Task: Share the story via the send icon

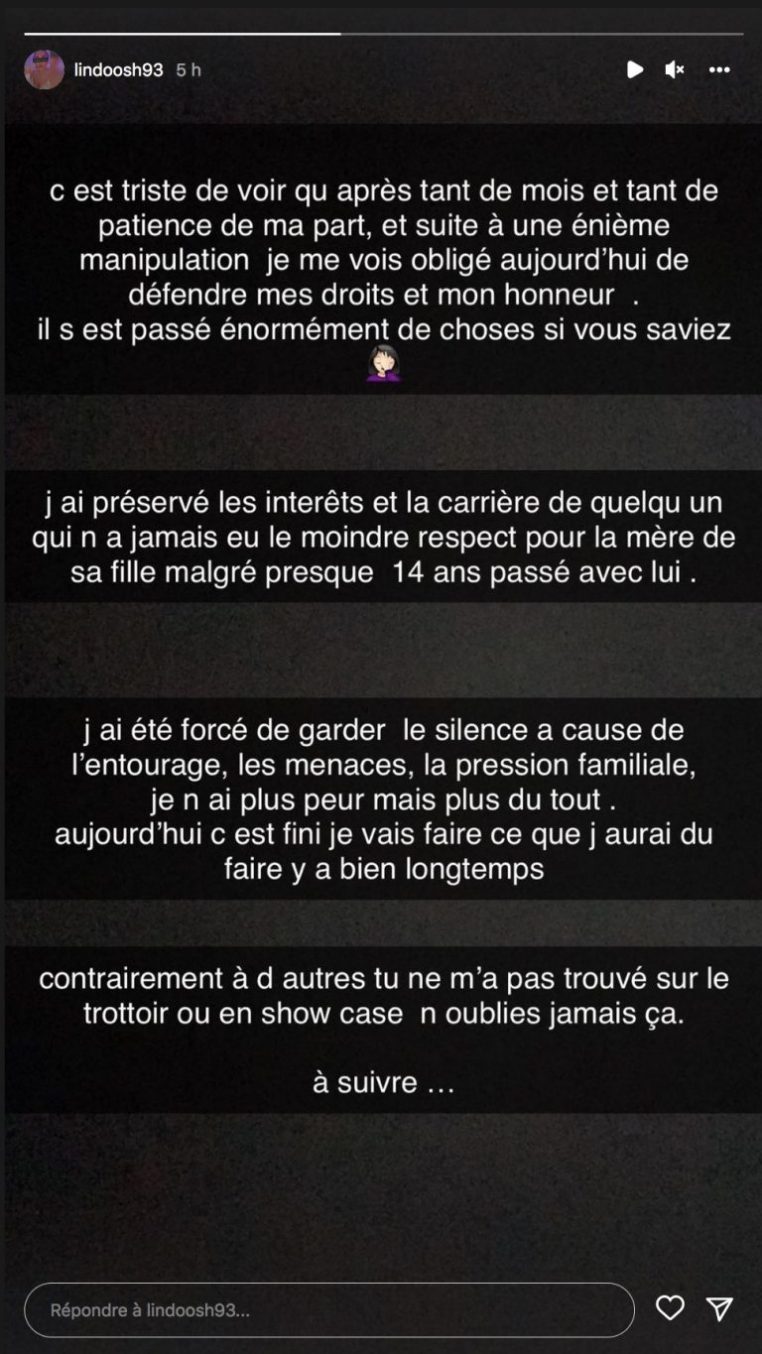Action: 719,1308
